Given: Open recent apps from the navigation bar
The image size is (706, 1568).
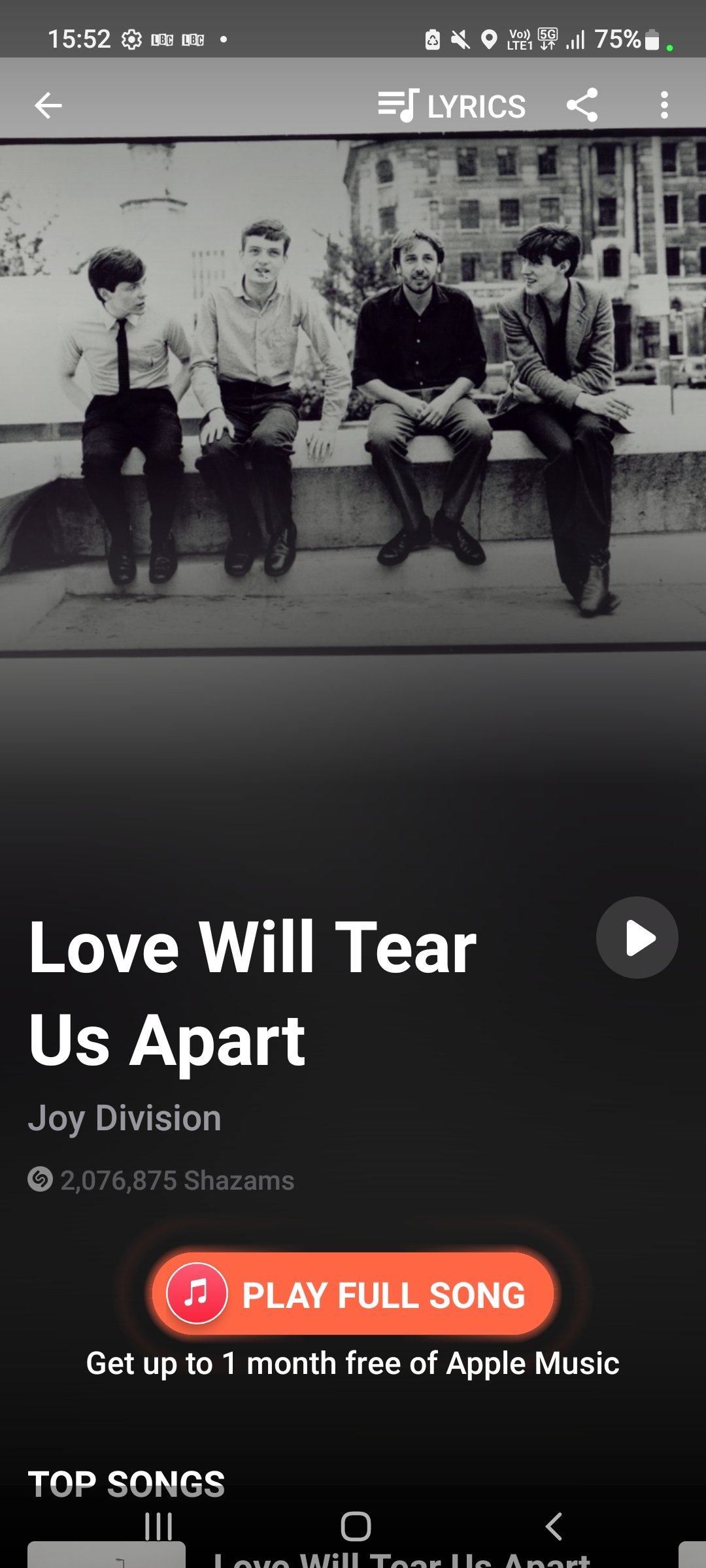Looking at the screenshot, I should tap(158, 1527).
